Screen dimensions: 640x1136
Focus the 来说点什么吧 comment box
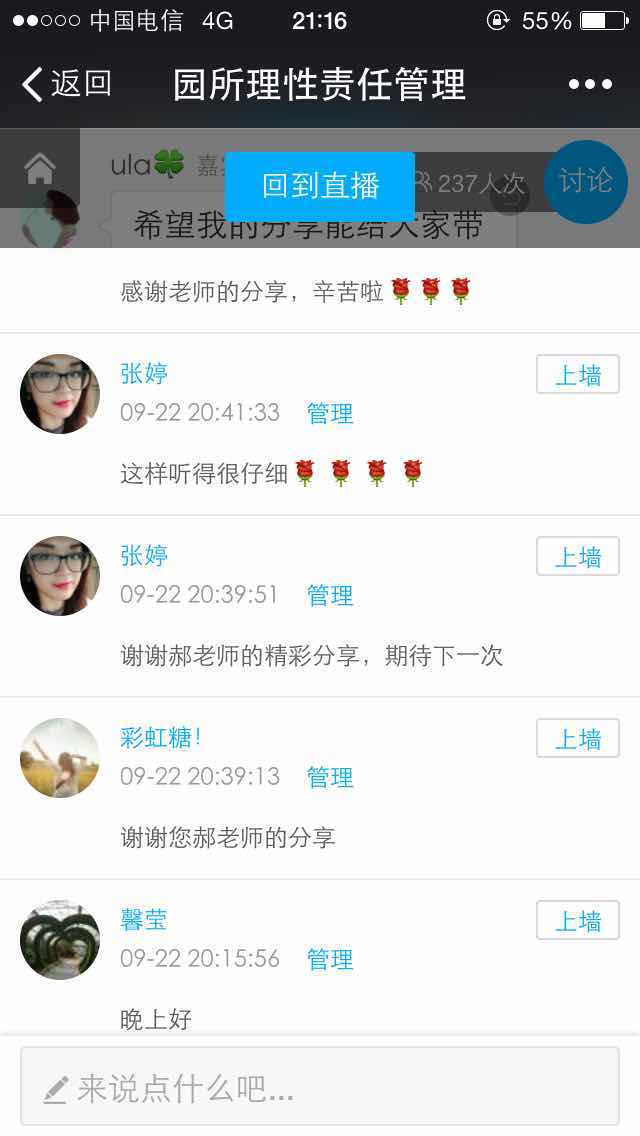pos(320,1087)
